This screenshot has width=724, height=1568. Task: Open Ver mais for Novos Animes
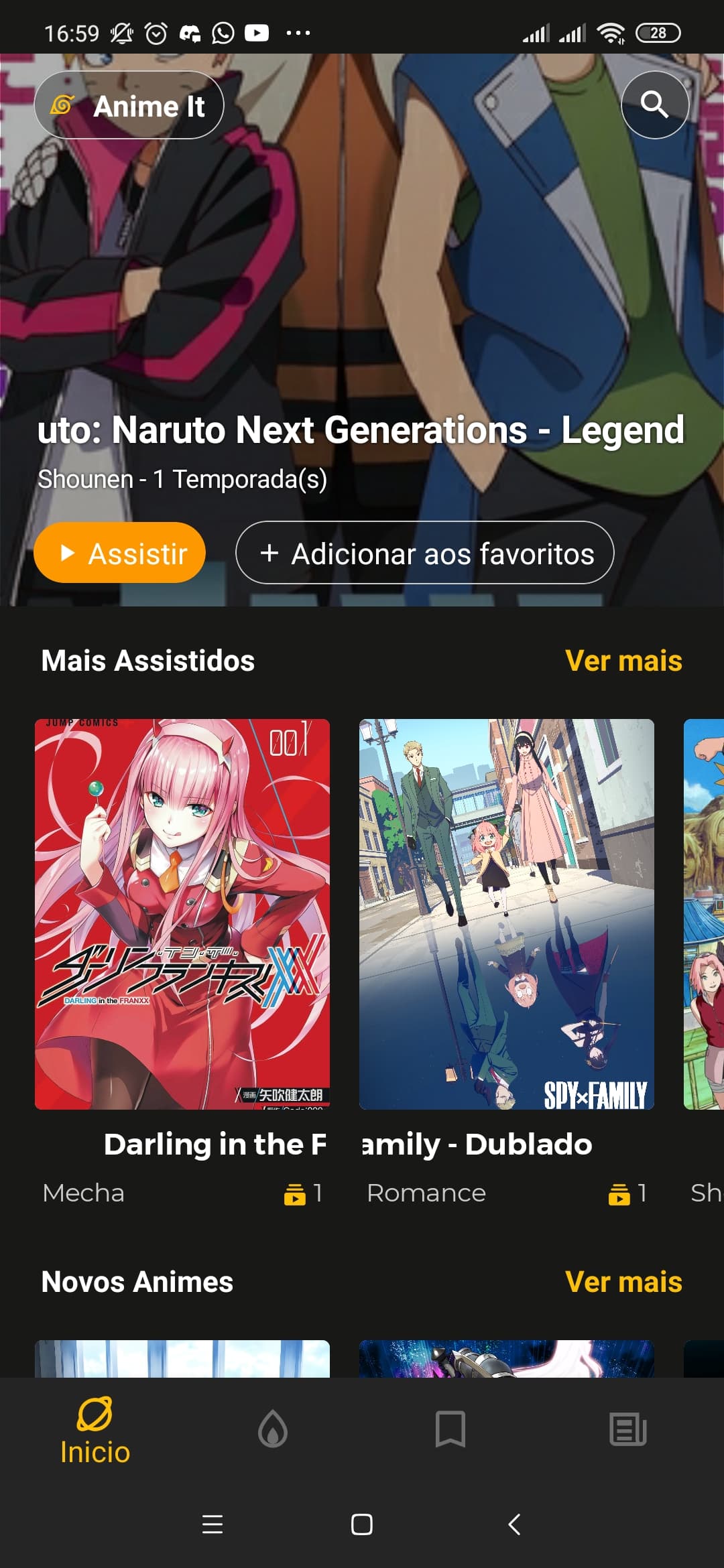[623, 1282]
